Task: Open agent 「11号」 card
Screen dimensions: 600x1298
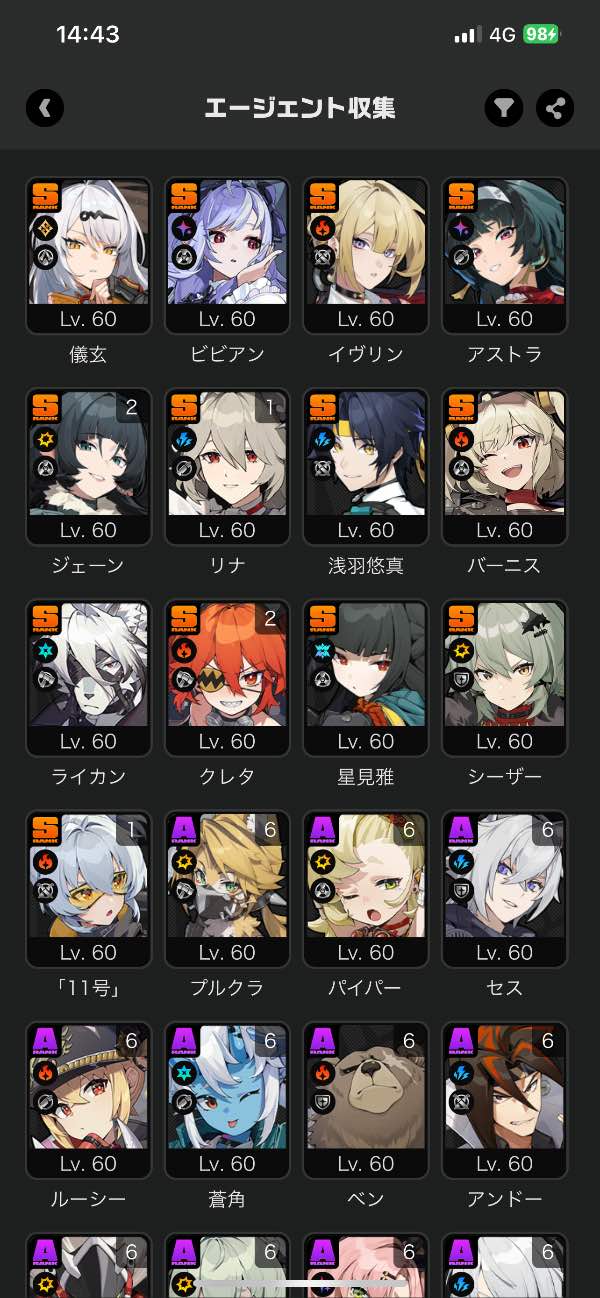Action: click(x=88, y=888)
